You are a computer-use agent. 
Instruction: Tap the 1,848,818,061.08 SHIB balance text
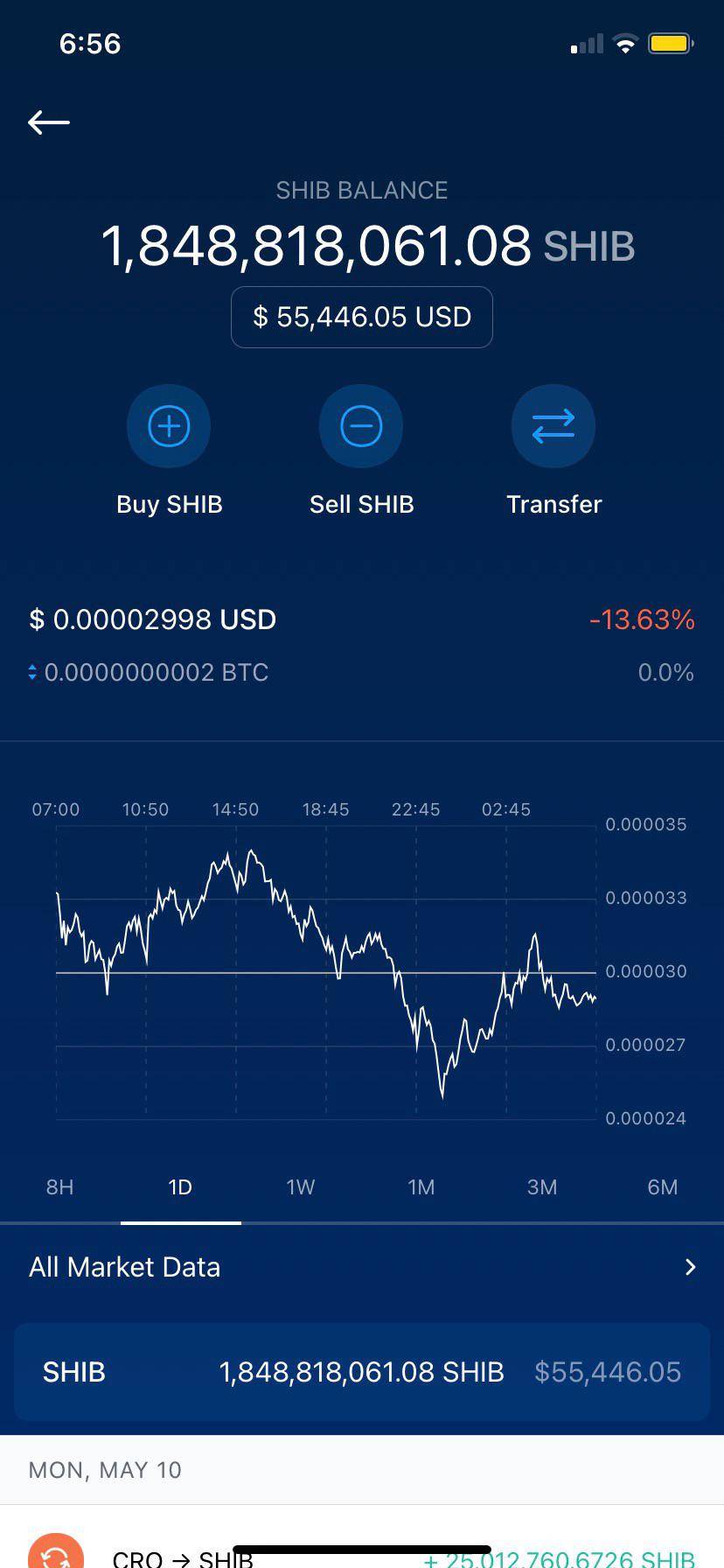click(x=317, y=246)
